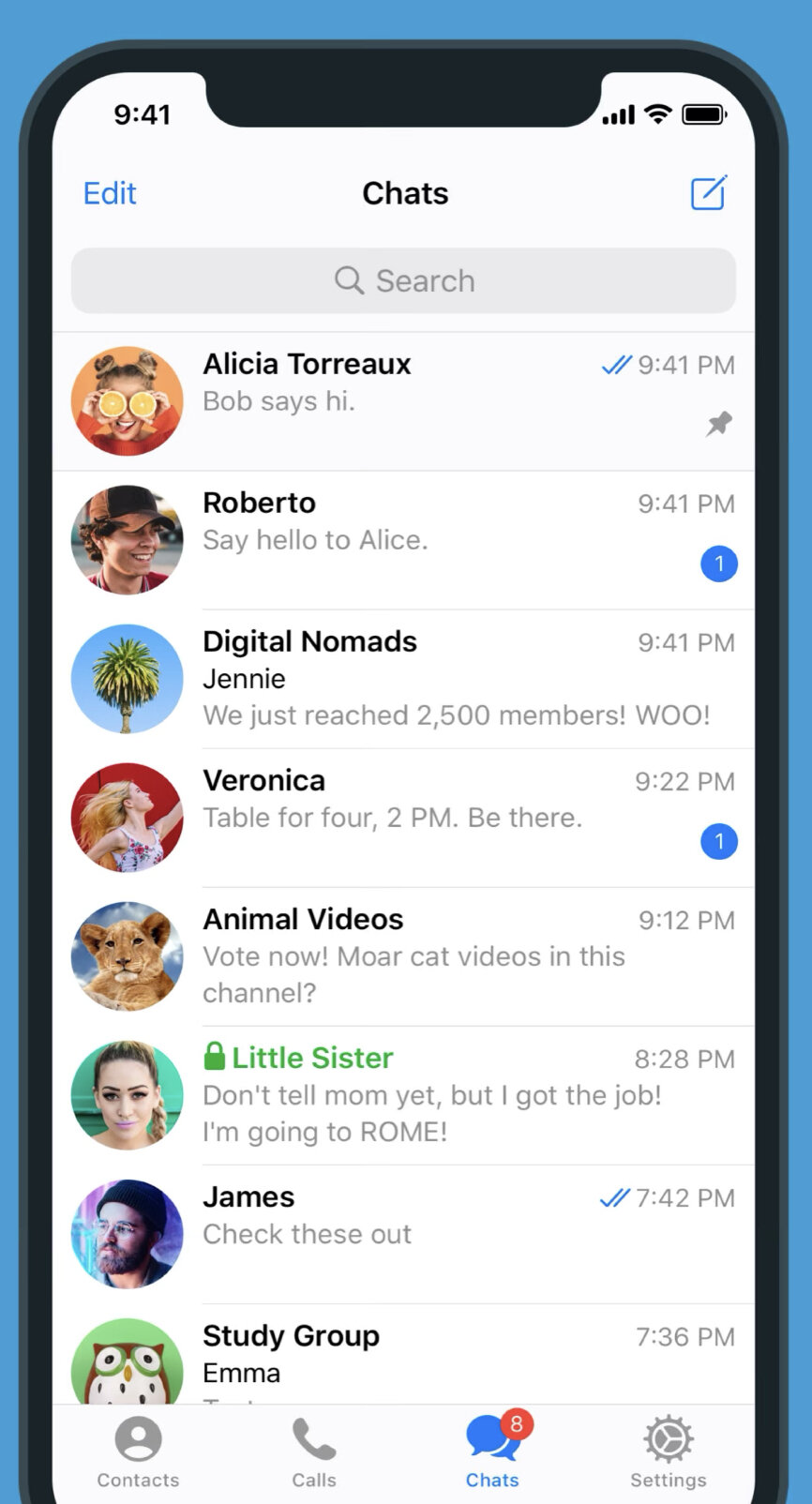This screenshot has width=812, height=1504.
Task: Open the Search field
Action: 403,280
